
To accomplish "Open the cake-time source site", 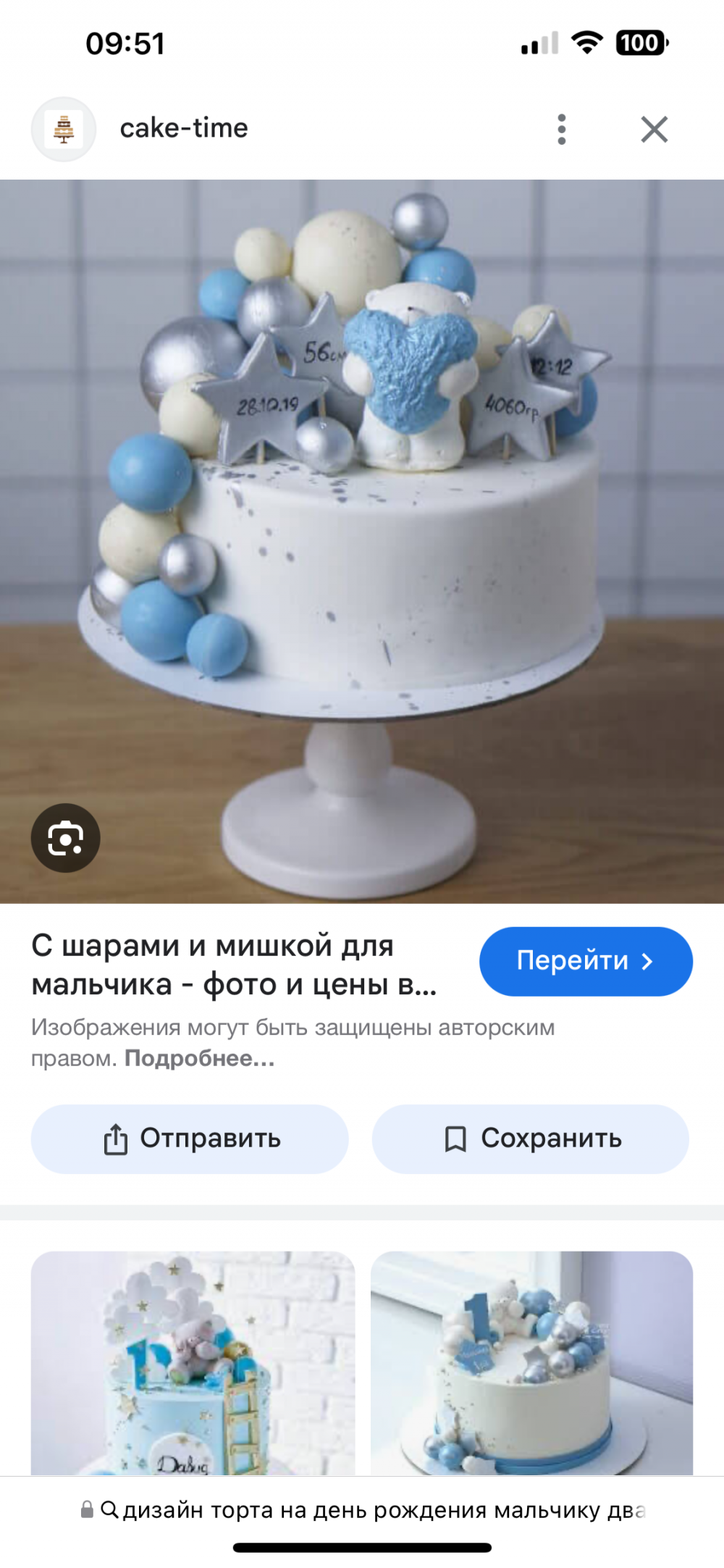I will (x=183, y=128).
